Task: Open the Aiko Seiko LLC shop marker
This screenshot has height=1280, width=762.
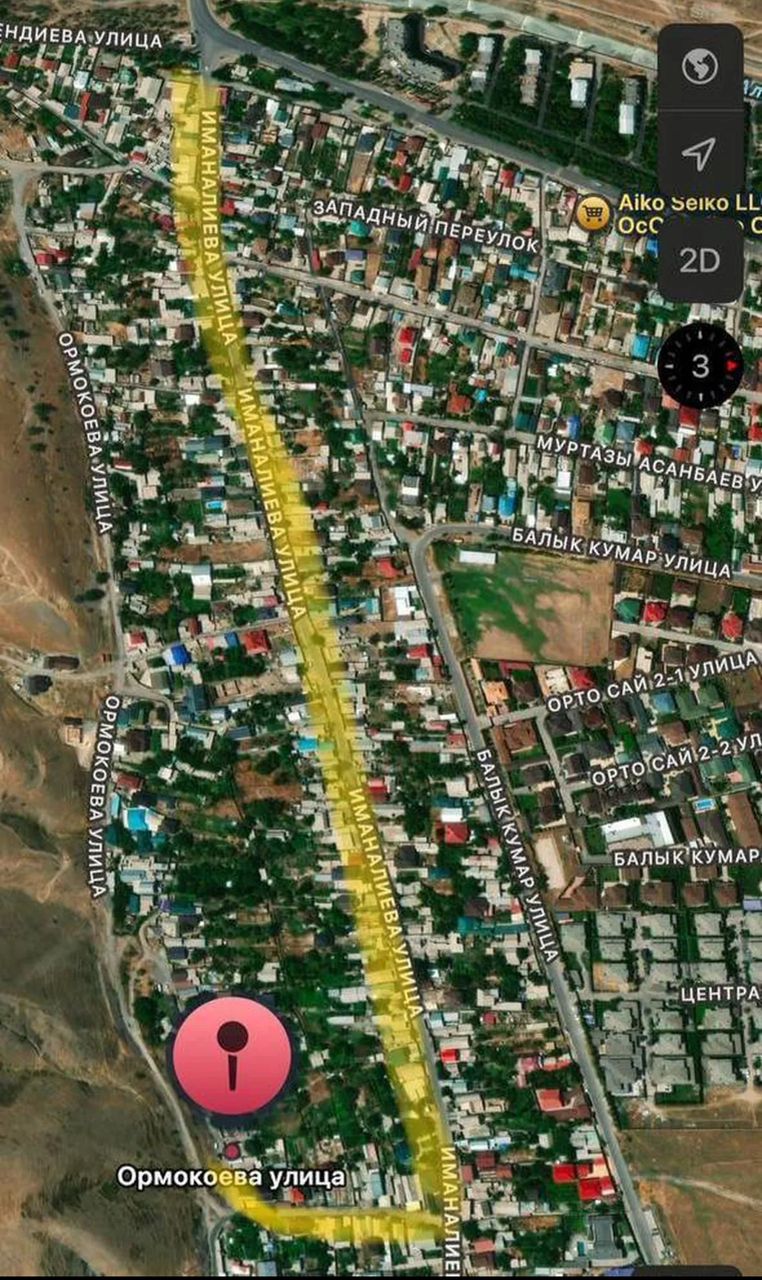Action: tap(594, 212)
